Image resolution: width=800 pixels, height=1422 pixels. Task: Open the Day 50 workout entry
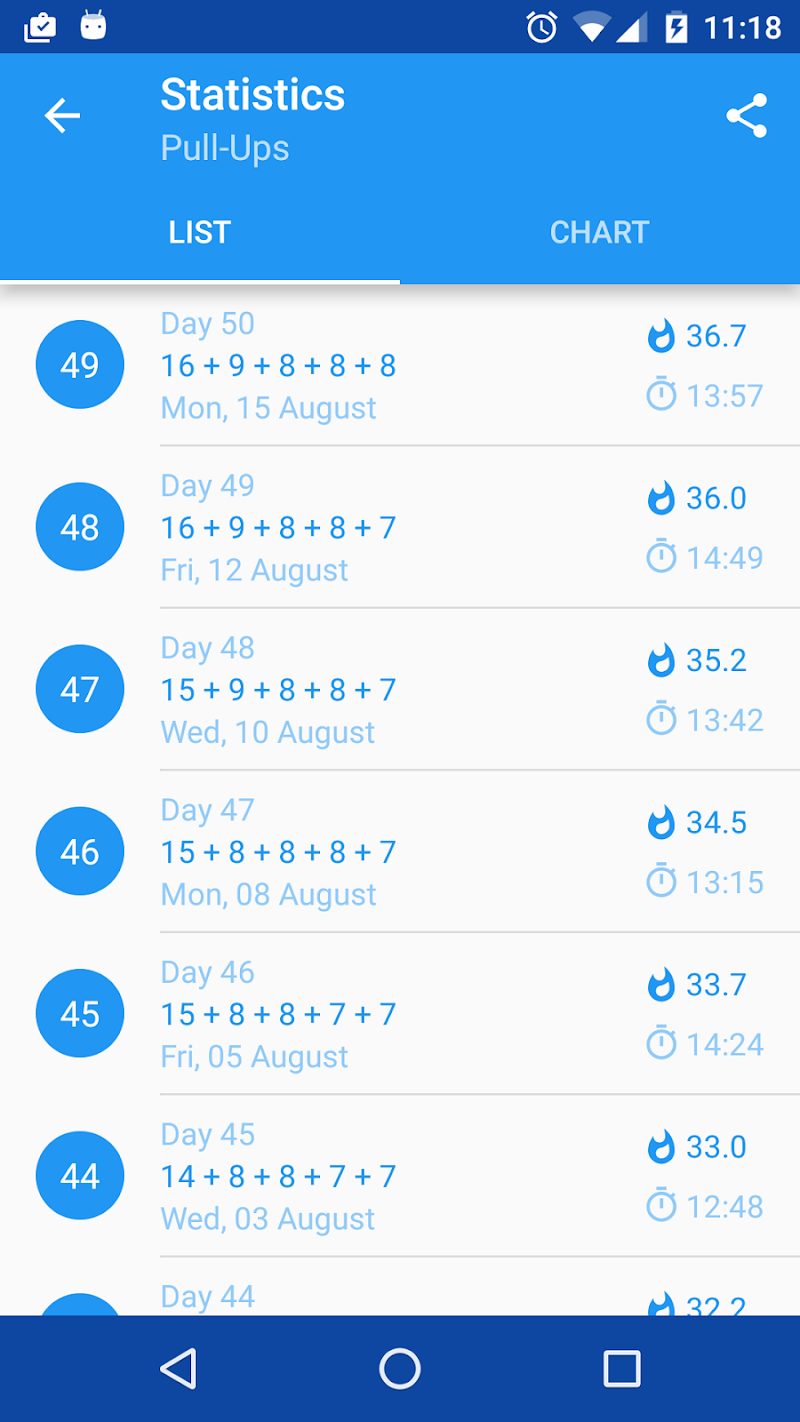pos(400,365)
